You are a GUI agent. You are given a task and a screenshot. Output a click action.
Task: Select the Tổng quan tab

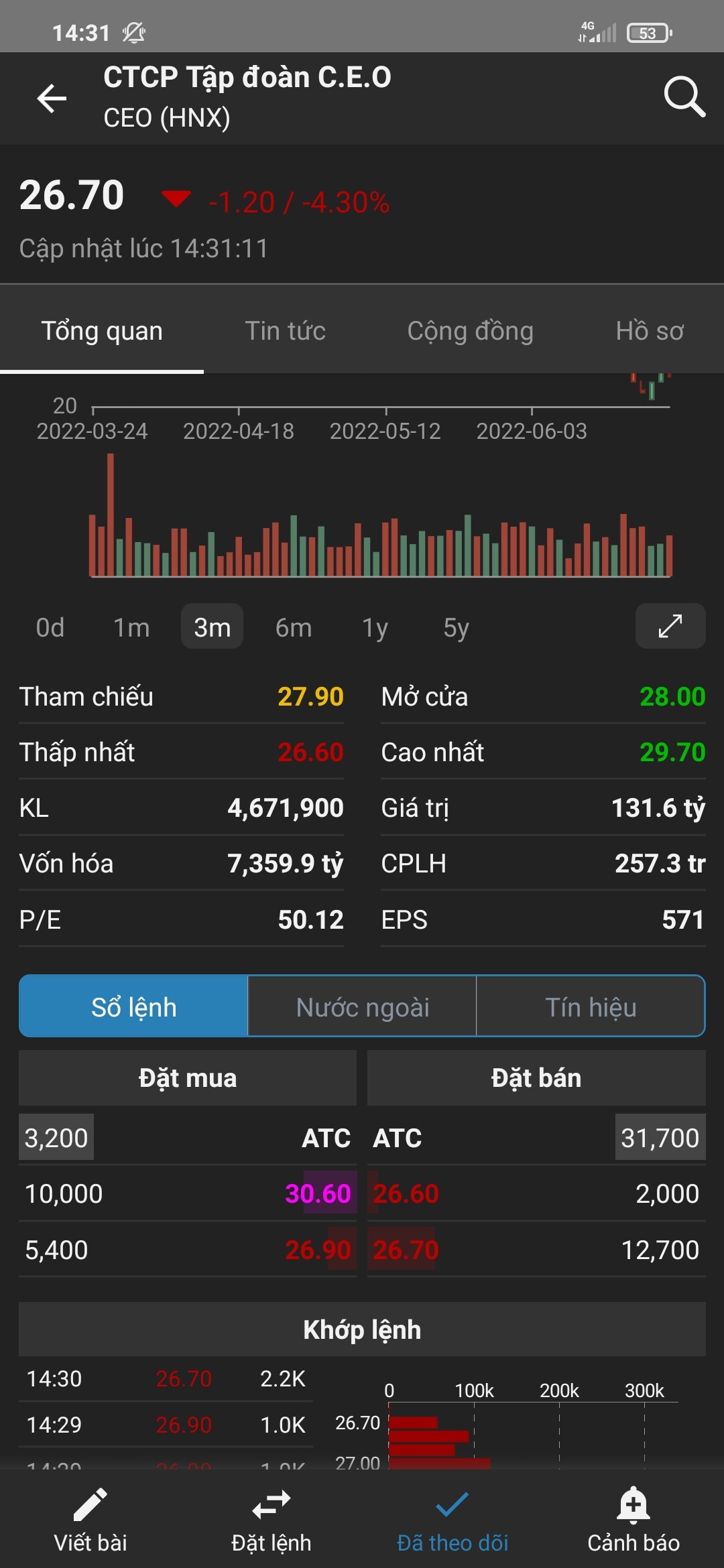[x=102, y=331]
